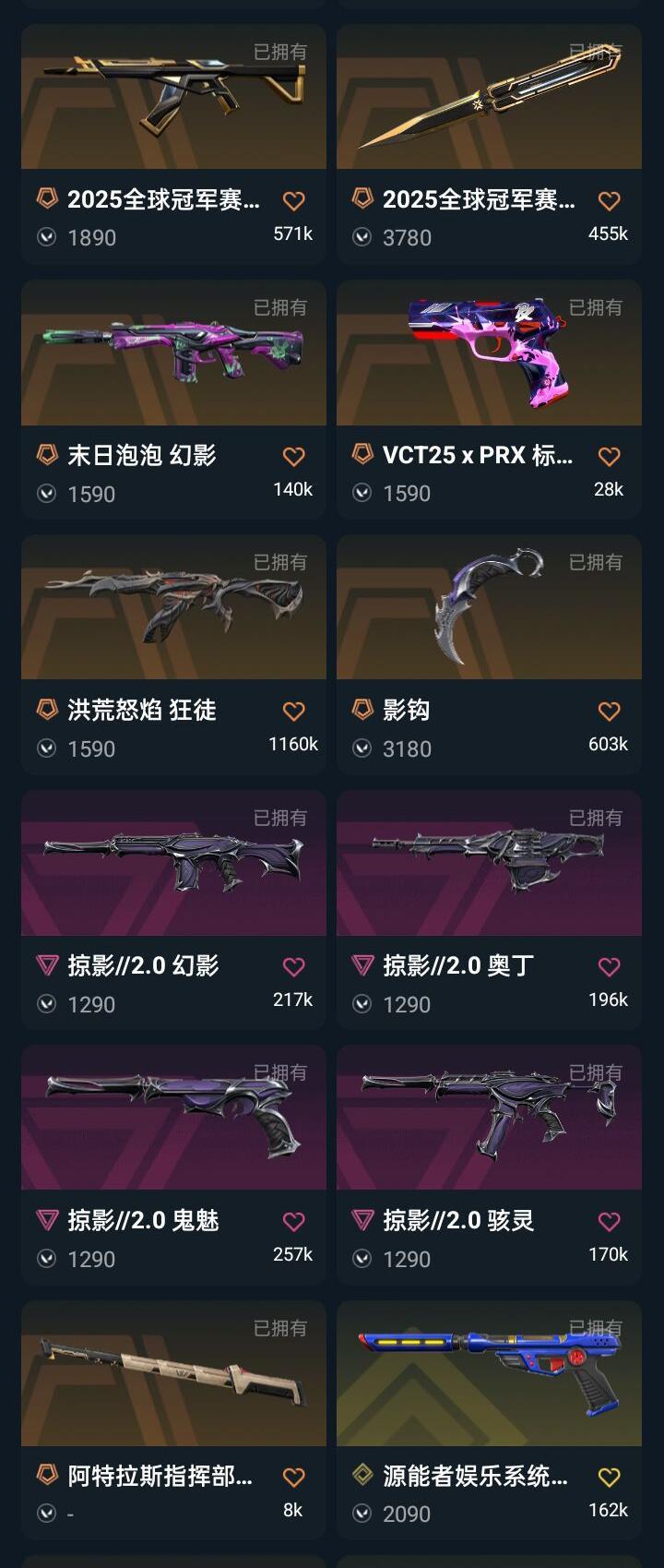Open the 掠影//2.0 鬼魅 skin card
664x1568 pixels.
(x=173, y=1165)
